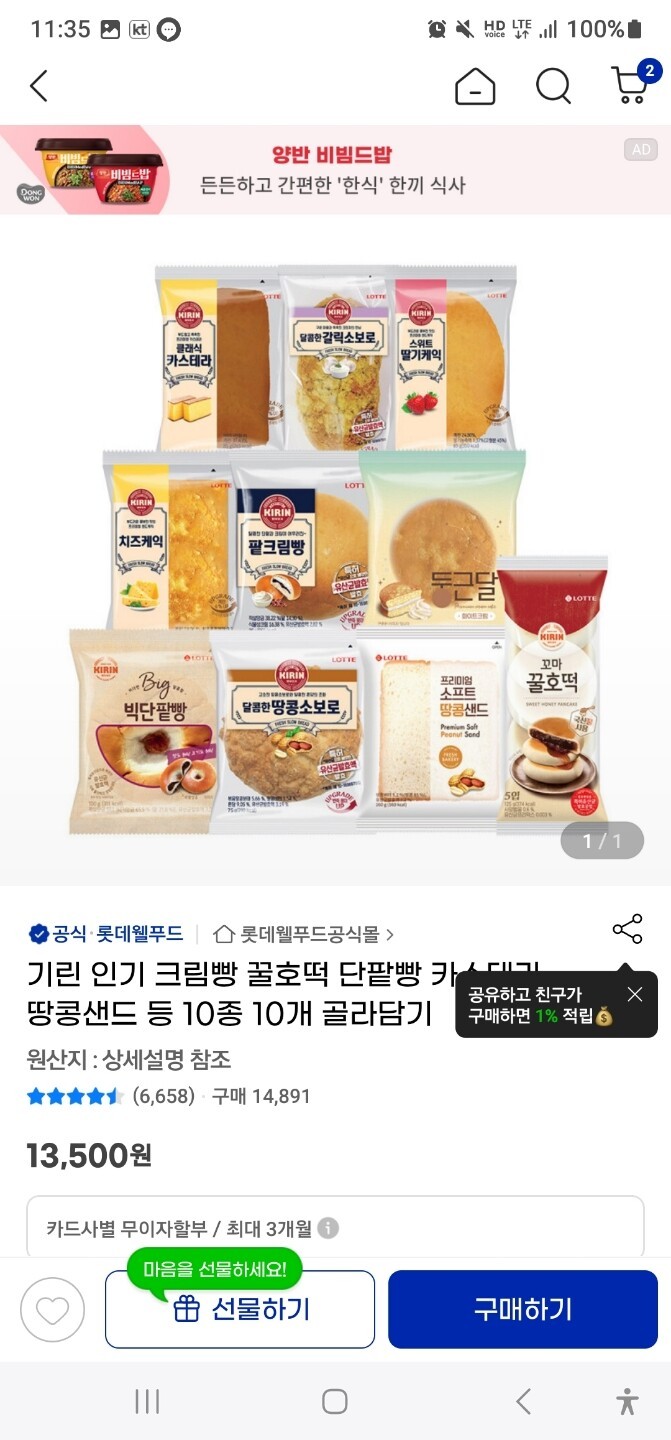
Task: Dismiss the 공유하고 친구가 구매하면 tooltip
Action: 635,994
